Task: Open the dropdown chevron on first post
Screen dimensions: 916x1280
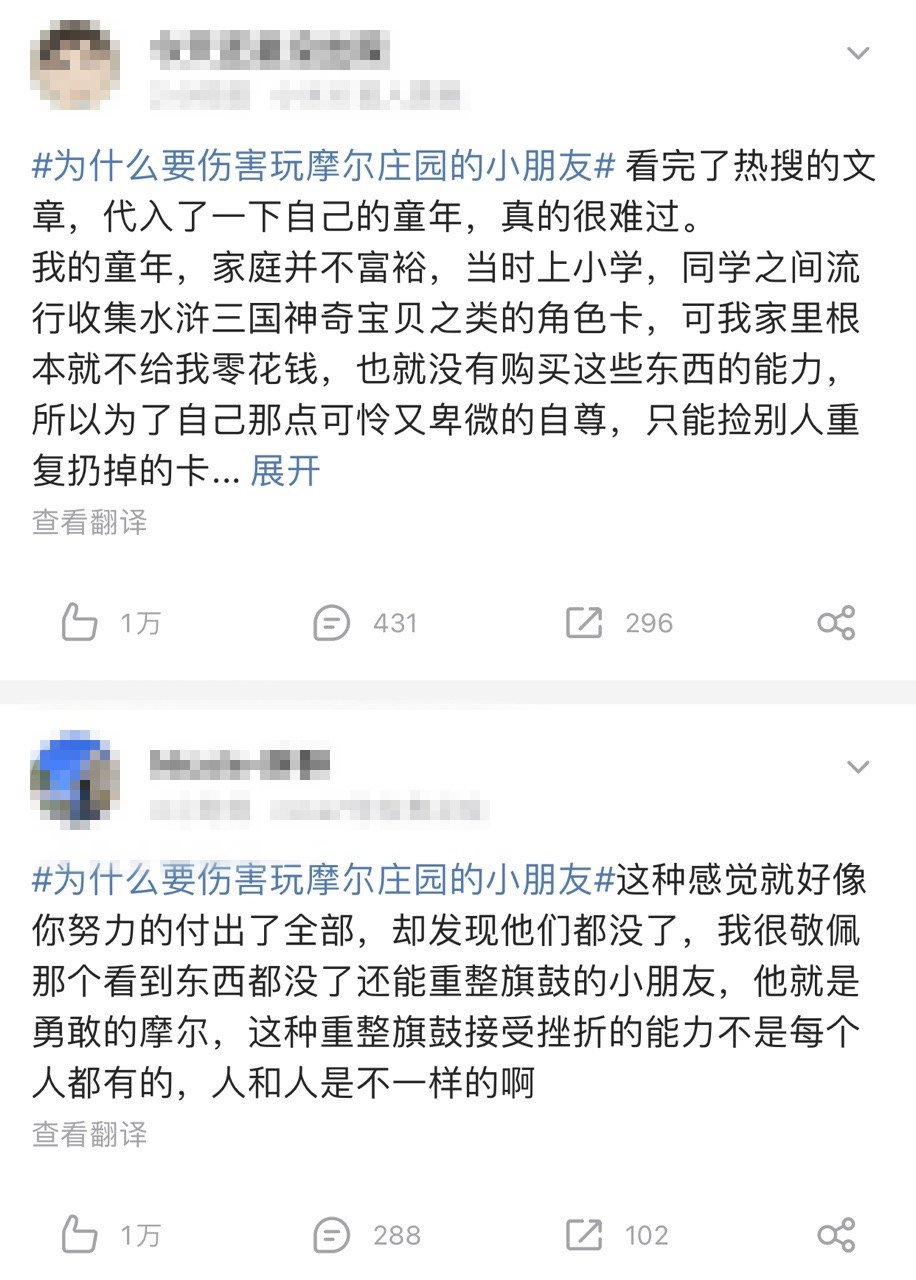Action: click(858, 54)
